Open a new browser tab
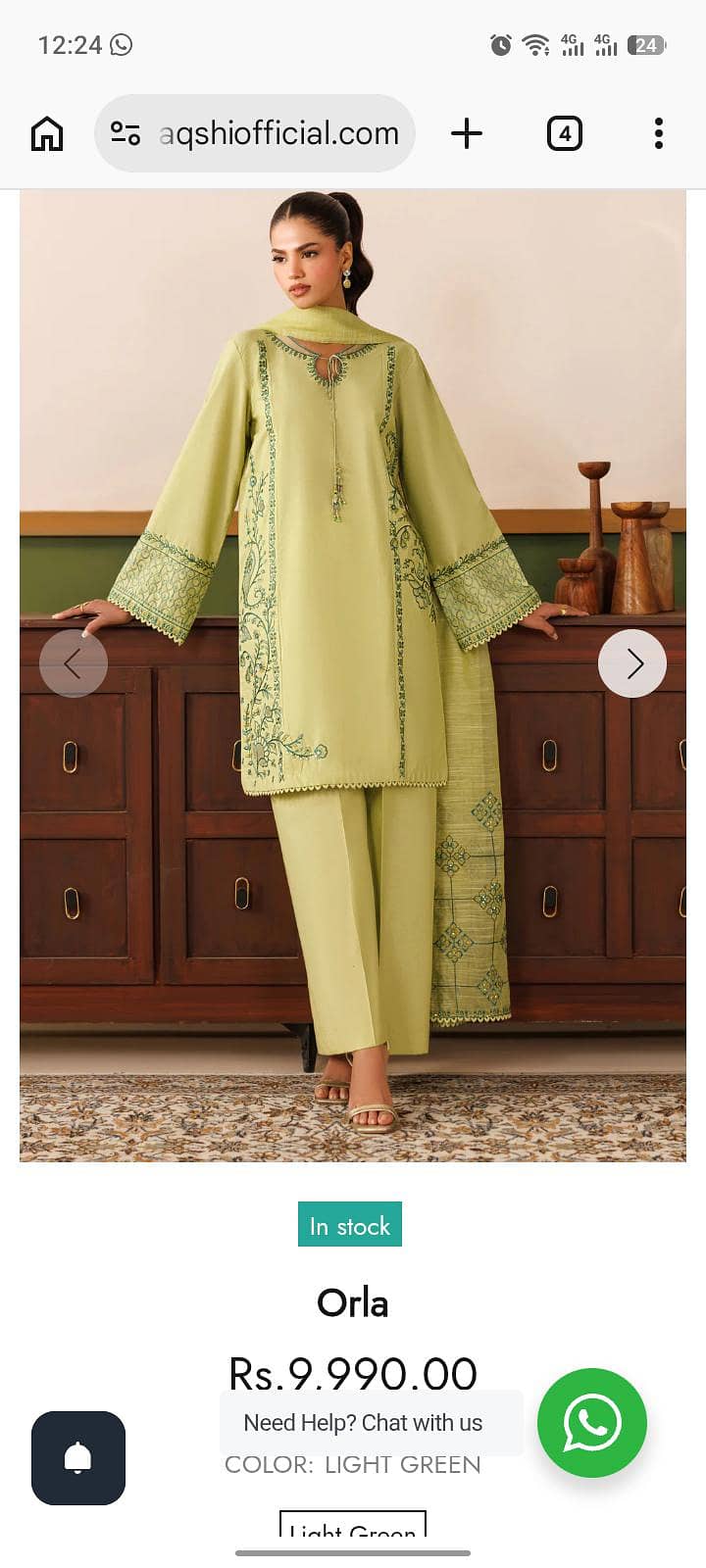Viewport: 706px width, 1568px height. click(467, 133)
